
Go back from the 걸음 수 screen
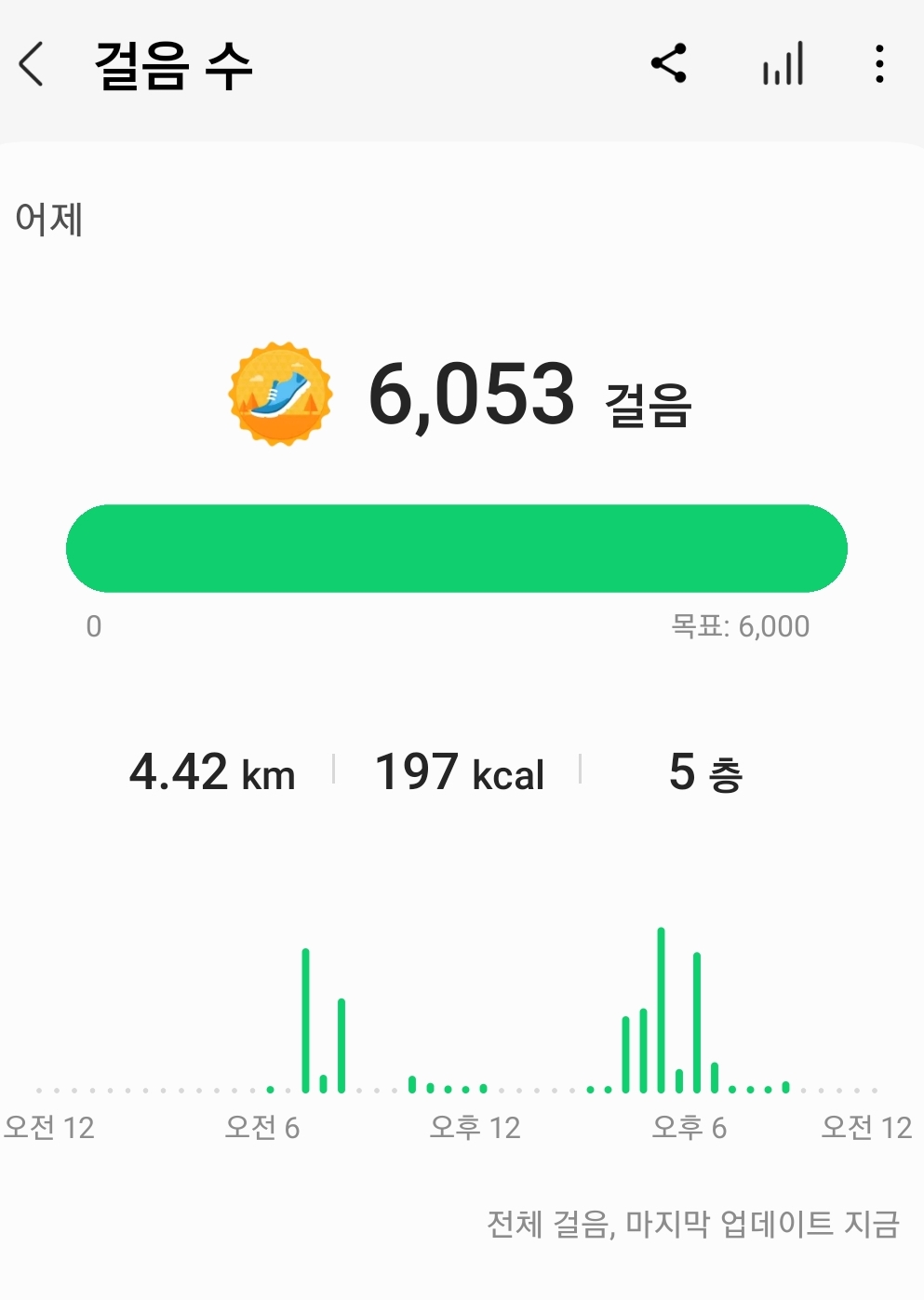(x=32, y=65)
